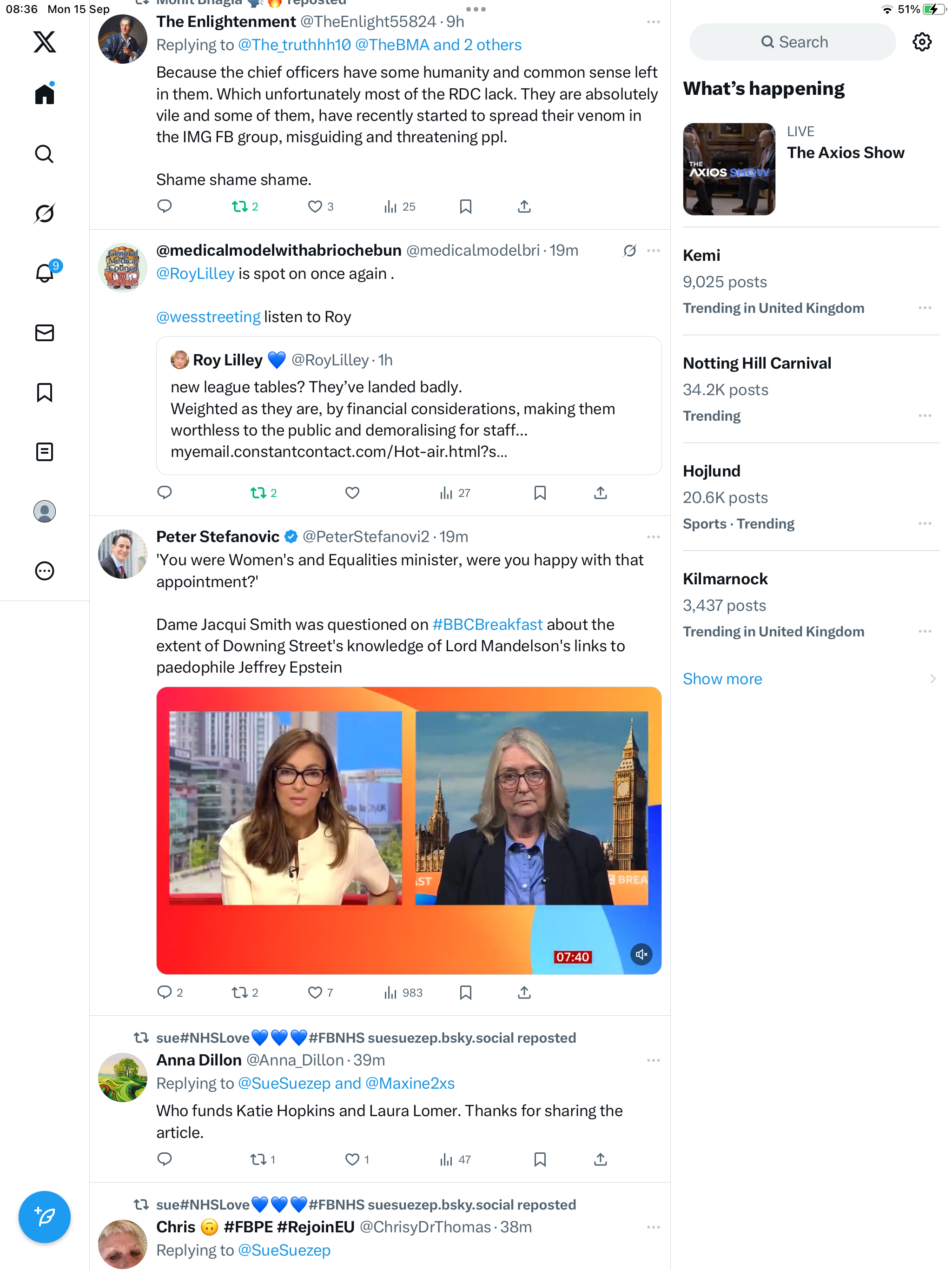Open the search field
952x1270 pixels.
(793, 42)
